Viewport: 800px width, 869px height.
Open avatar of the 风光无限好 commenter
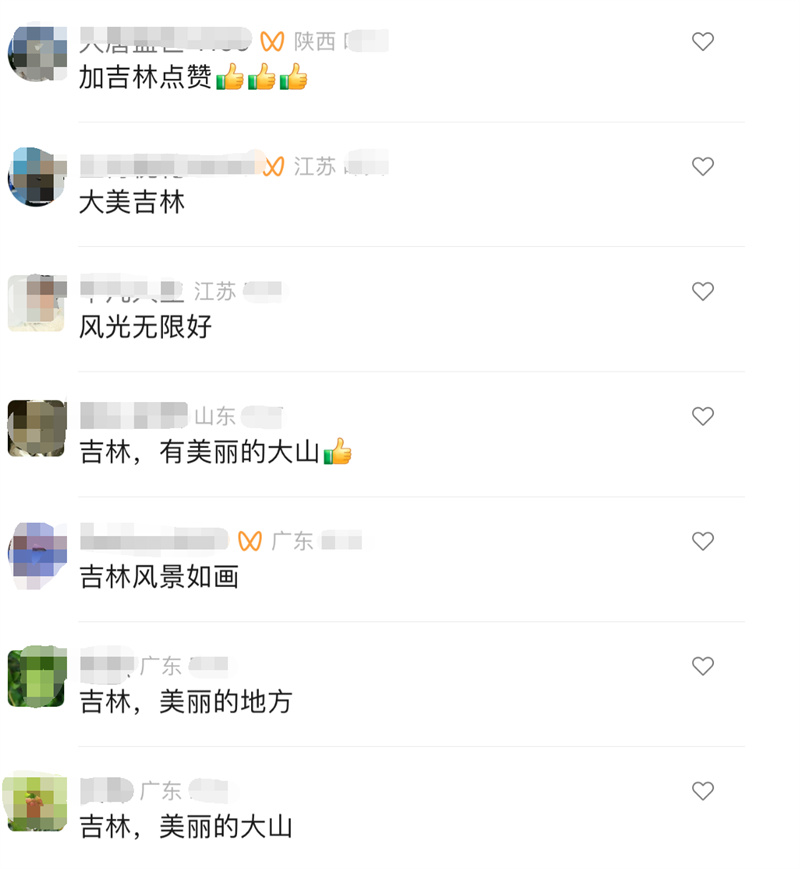(37, 302)
